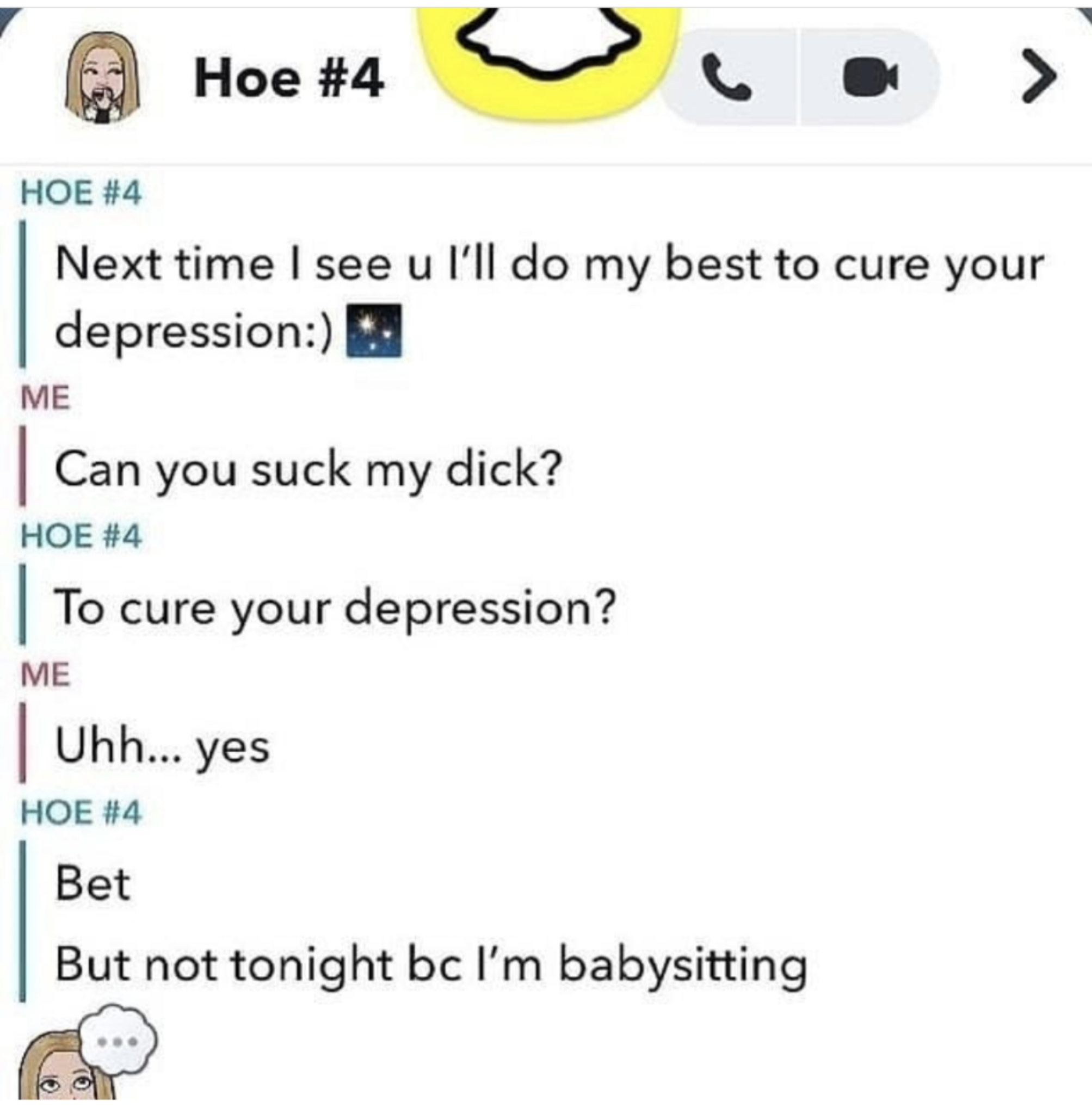This screenshot has width=1092, height=1114.
Task: Open the Bitmoji profile avatar in header
Action: [103, 77]
